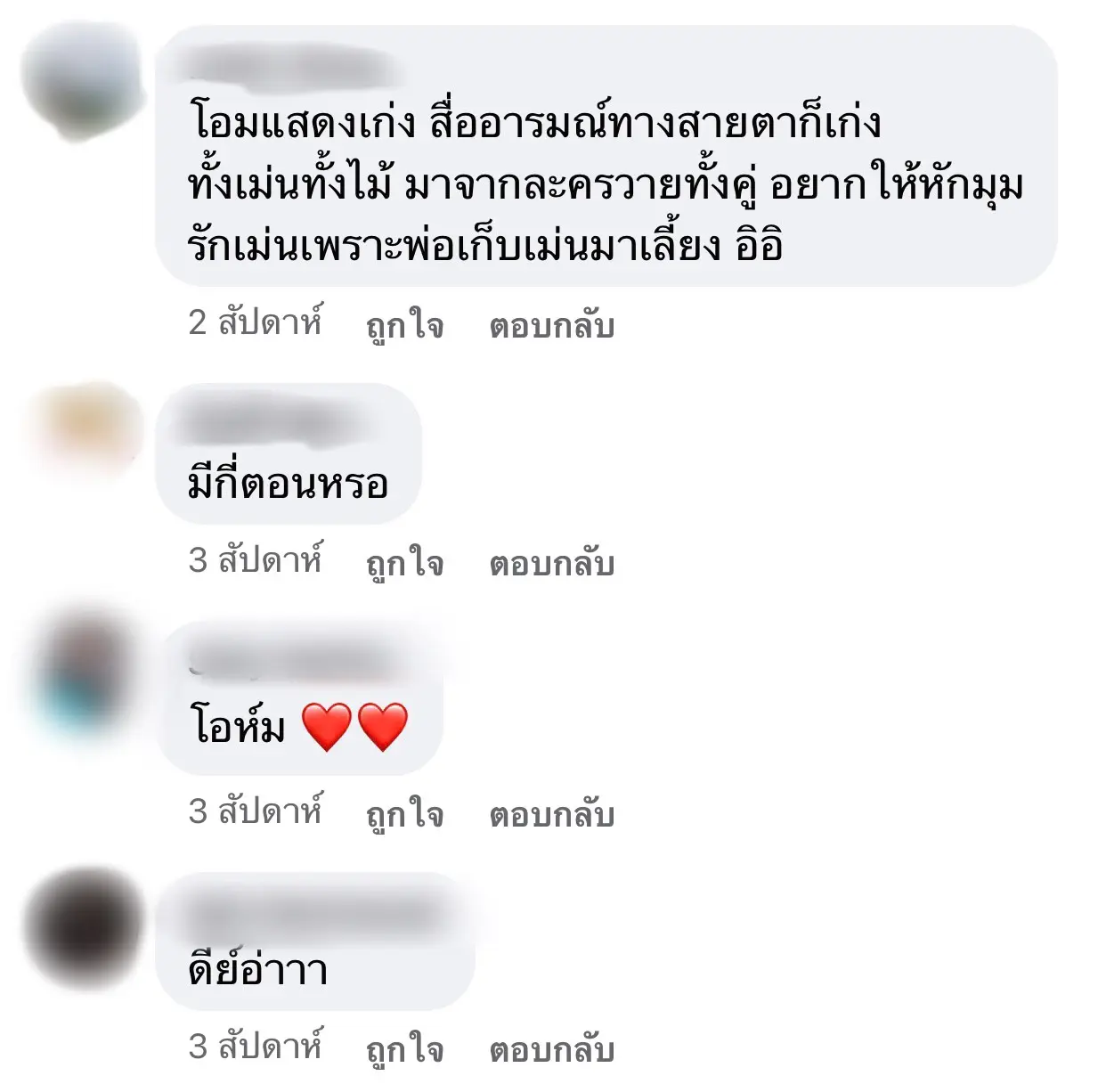The image size is (1106, 1092).
Task: Reply to the comment starting with โอมแสดงเก่ง
Action: [551, 326]
